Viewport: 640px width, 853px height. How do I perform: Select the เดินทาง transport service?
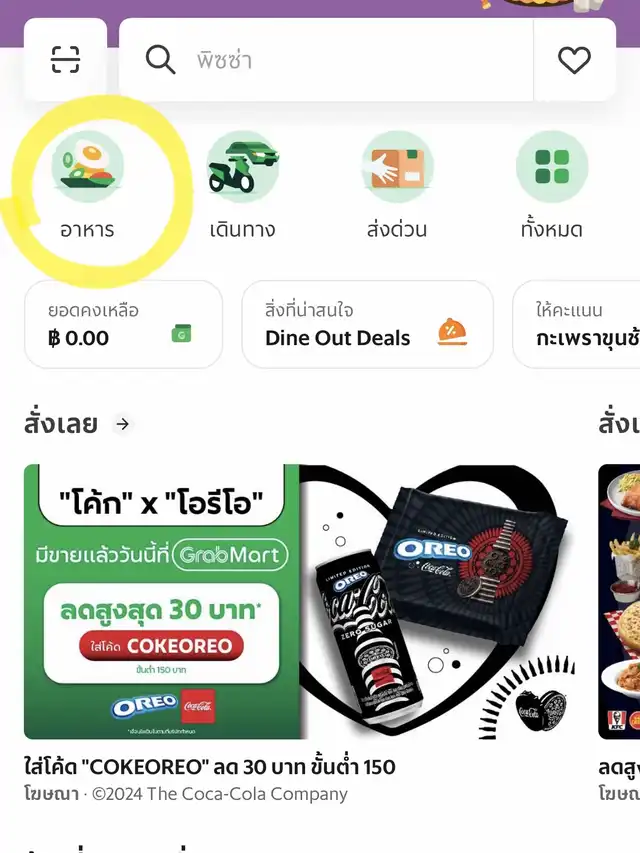243,186
